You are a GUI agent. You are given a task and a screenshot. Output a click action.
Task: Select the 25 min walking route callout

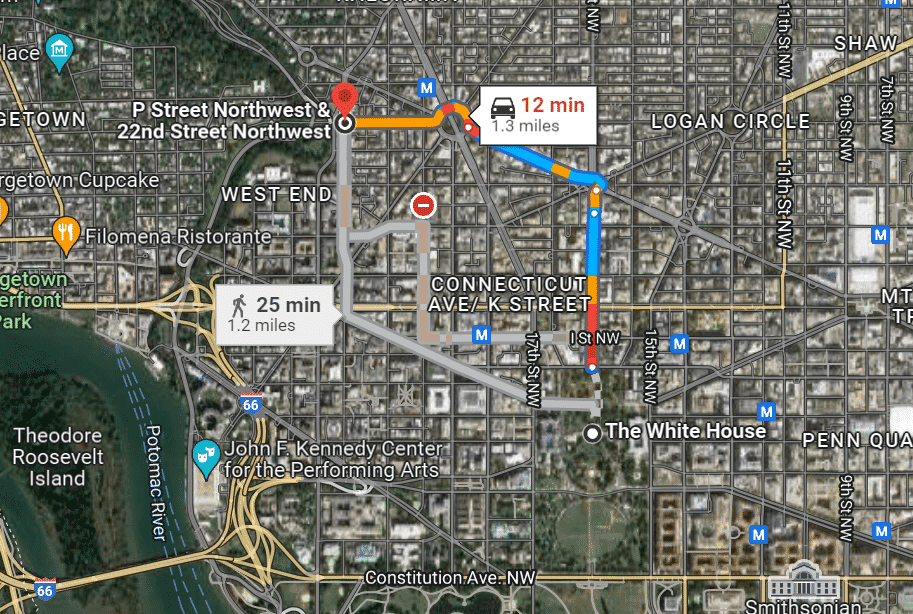pos(276,313)
